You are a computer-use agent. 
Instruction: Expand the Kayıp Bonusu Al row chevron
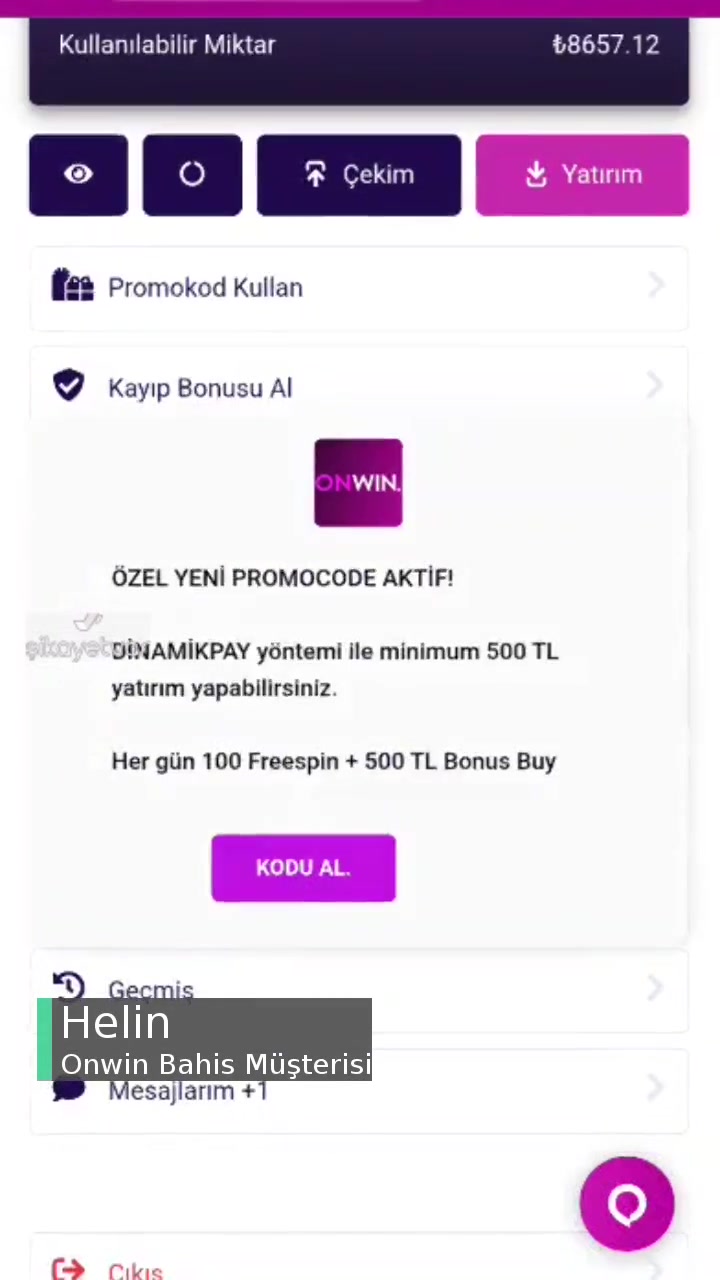pos(654,386)
